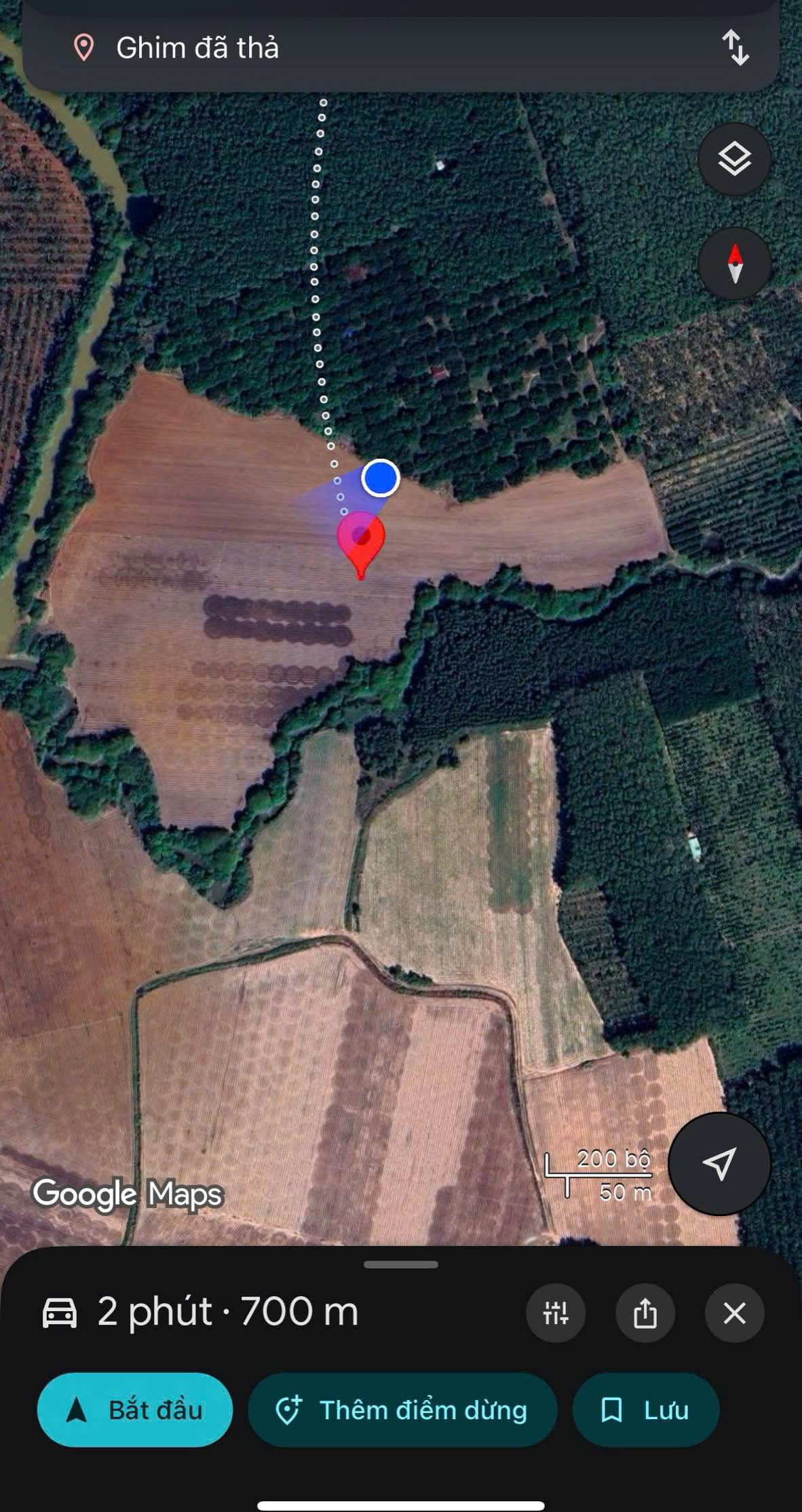Tap Thêm điểm dừng to add stop
This screenshot has width=802, height=1512.
click(x=402, y=1410)
